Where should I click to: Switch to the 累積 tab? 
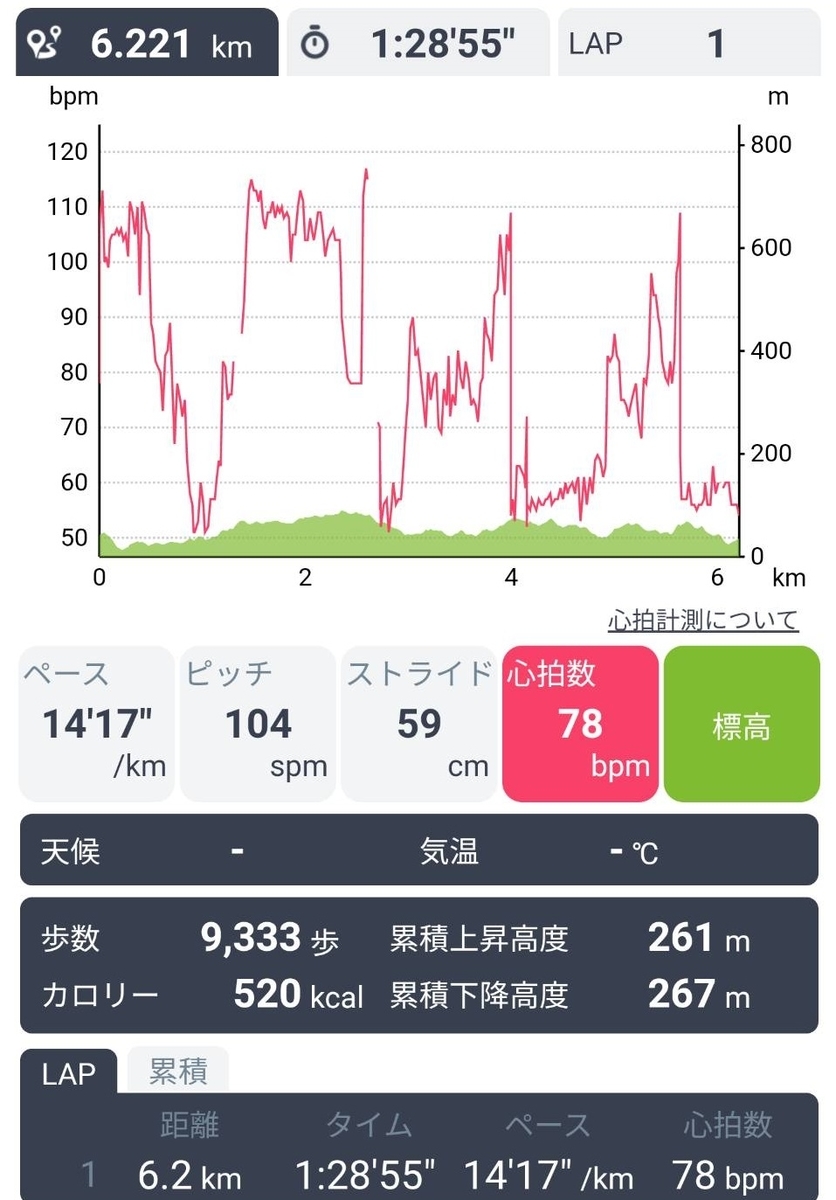pos(178,1072)
